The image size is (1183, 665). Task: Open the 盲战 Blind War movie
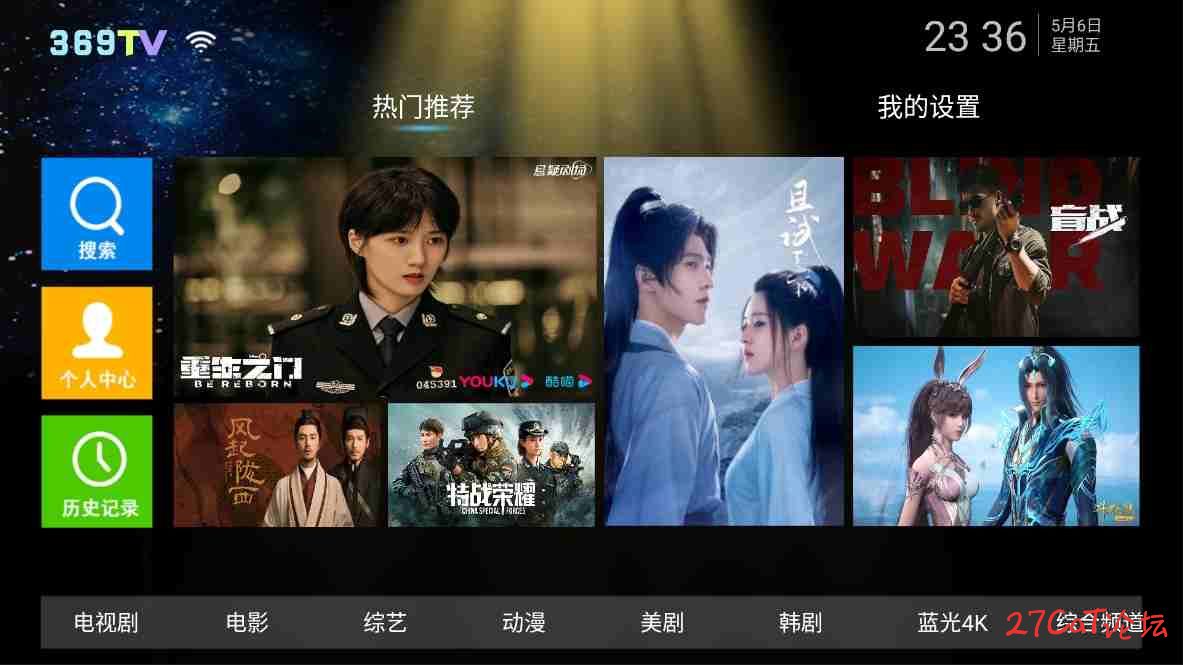(x=995, y=247)
